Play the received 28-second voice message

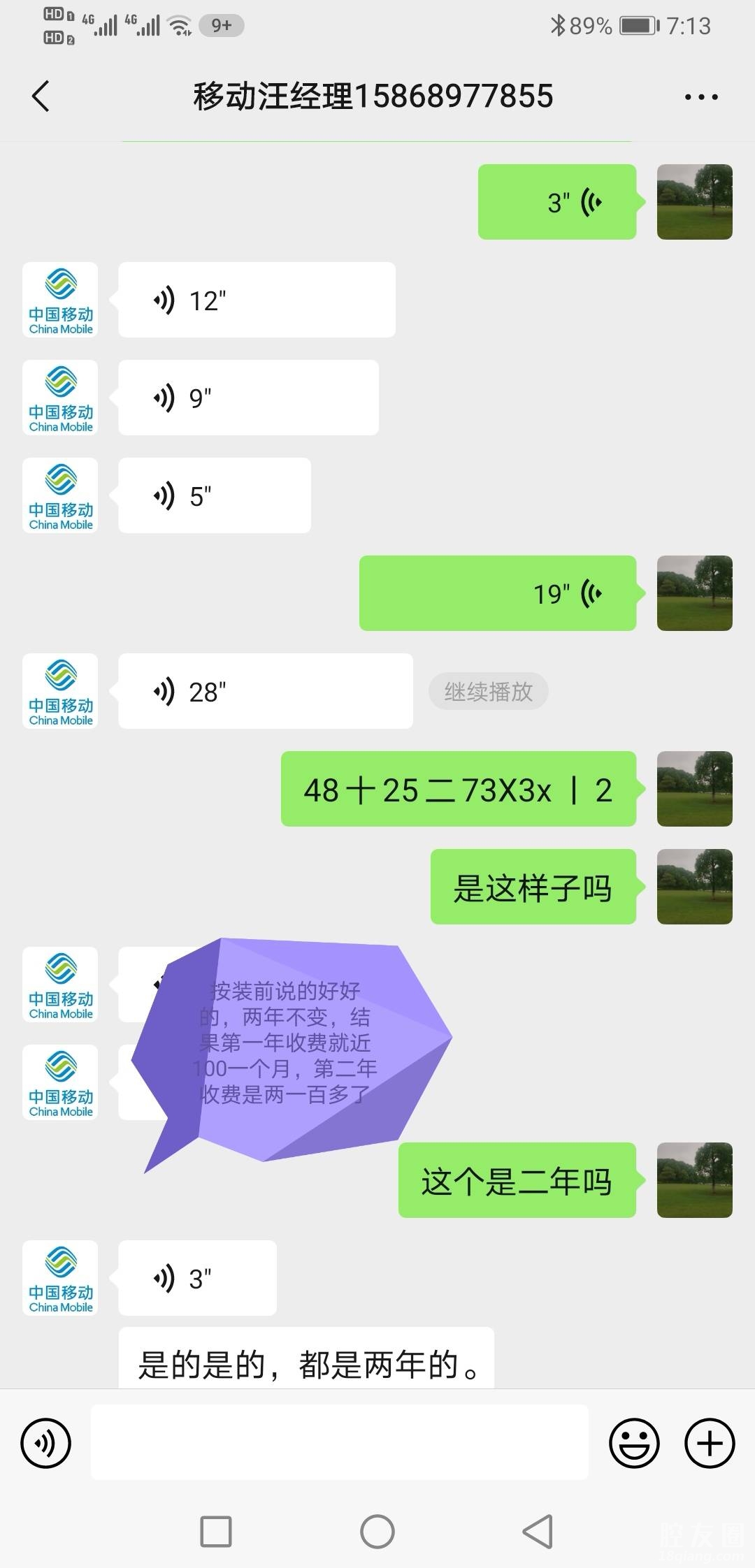point(265,692)
